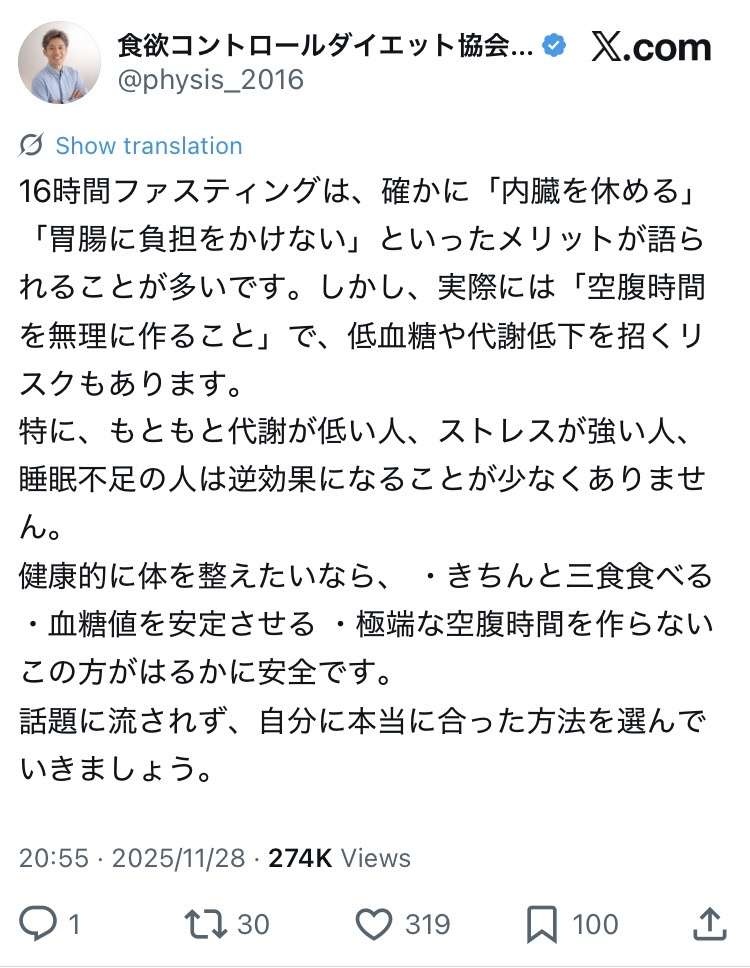Share this post via the share icon
The image size is (750, 968).
point(707,923)
